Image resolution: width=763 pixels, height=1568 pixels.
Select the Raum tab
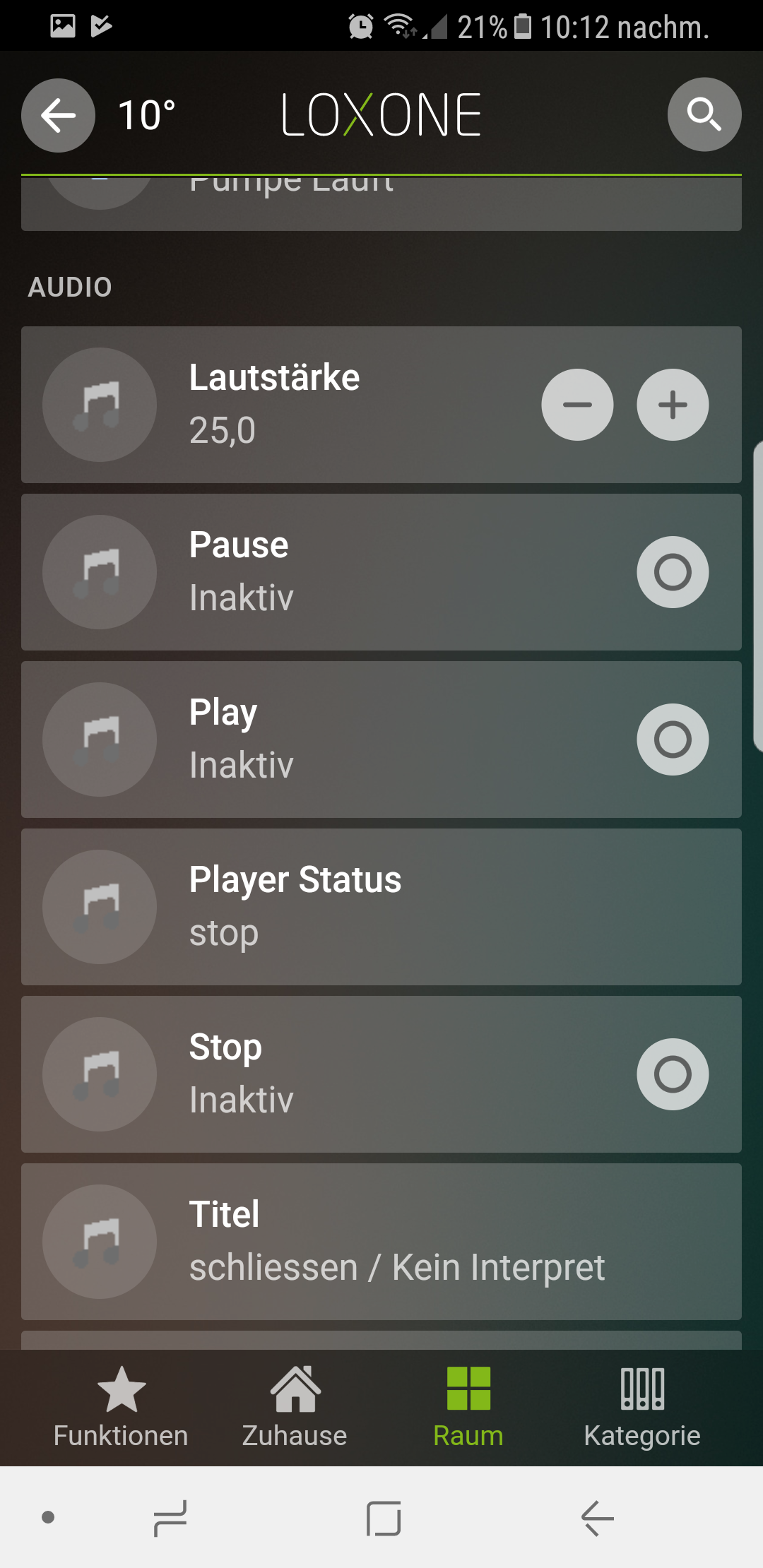point(468,1407)
